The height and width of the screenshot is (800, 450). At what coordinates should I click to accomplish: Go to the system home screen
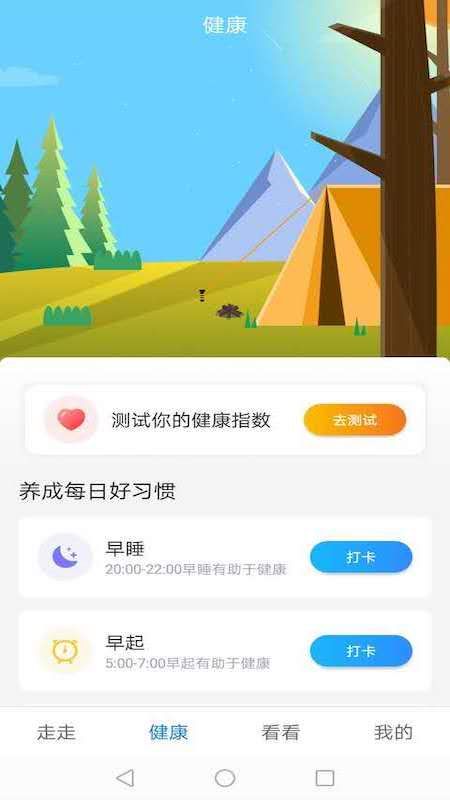click(225, 778)
